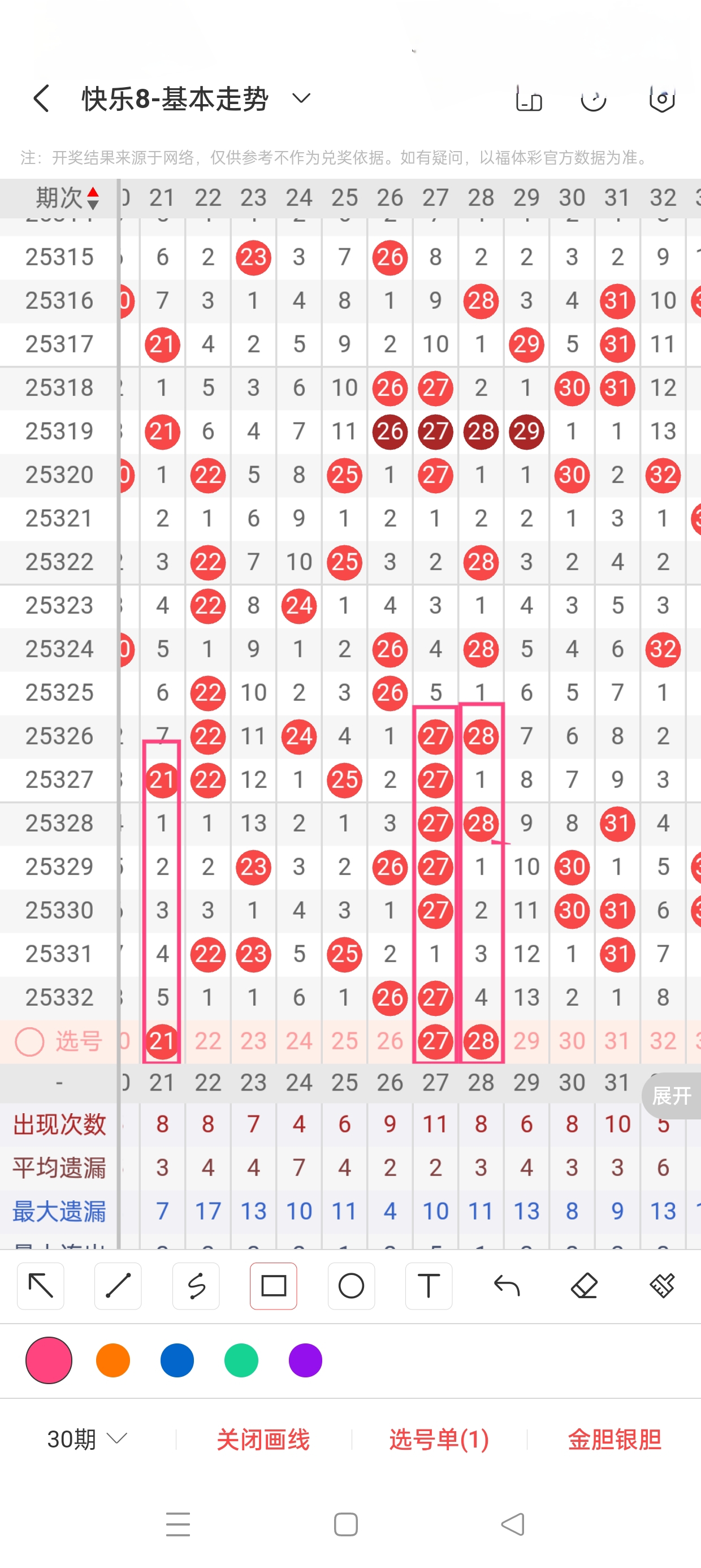Refresh the trend chart data
The width and height of the screenshot is (701, 1568).
(x=593, y=99)
